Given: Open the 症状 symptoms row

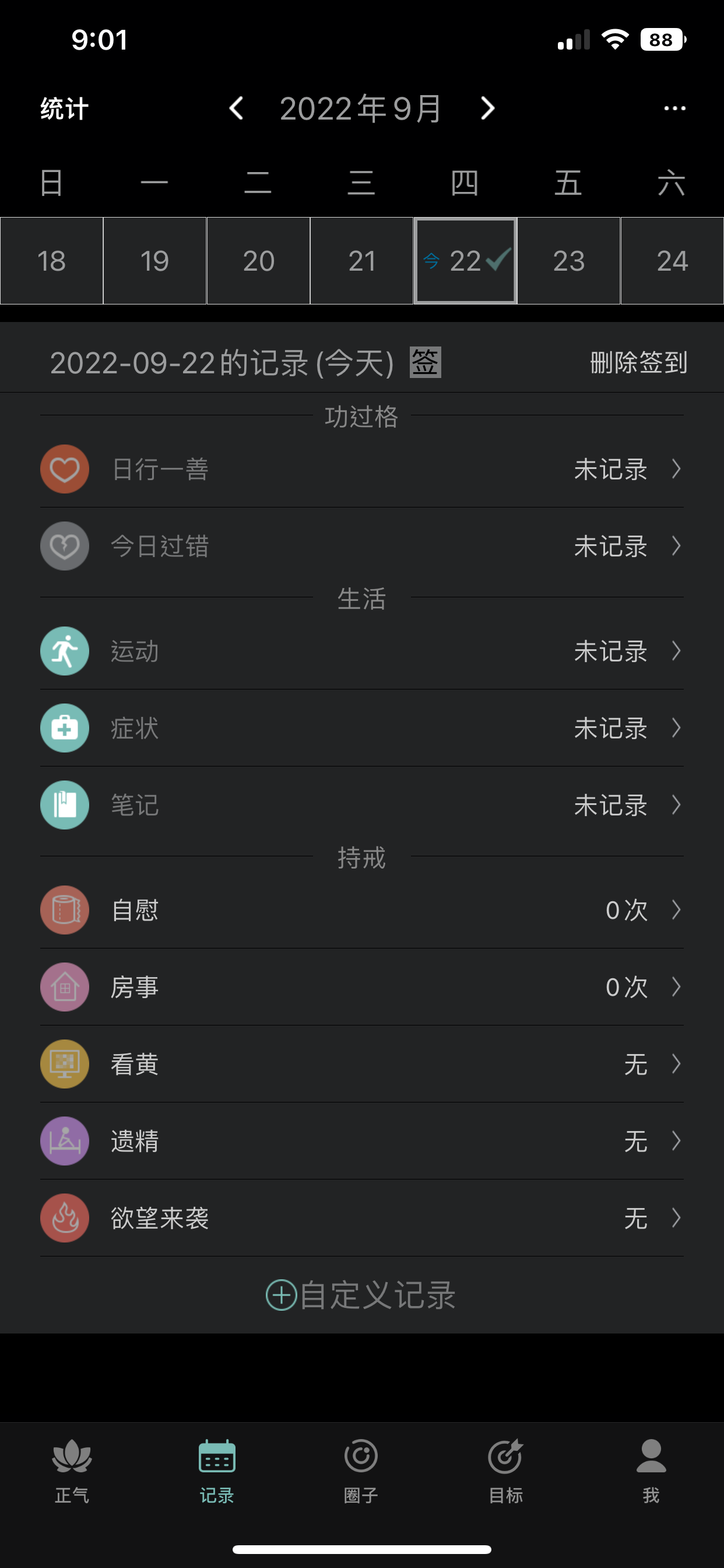Looking at the screenshot, I should click(x=362, y=728).
